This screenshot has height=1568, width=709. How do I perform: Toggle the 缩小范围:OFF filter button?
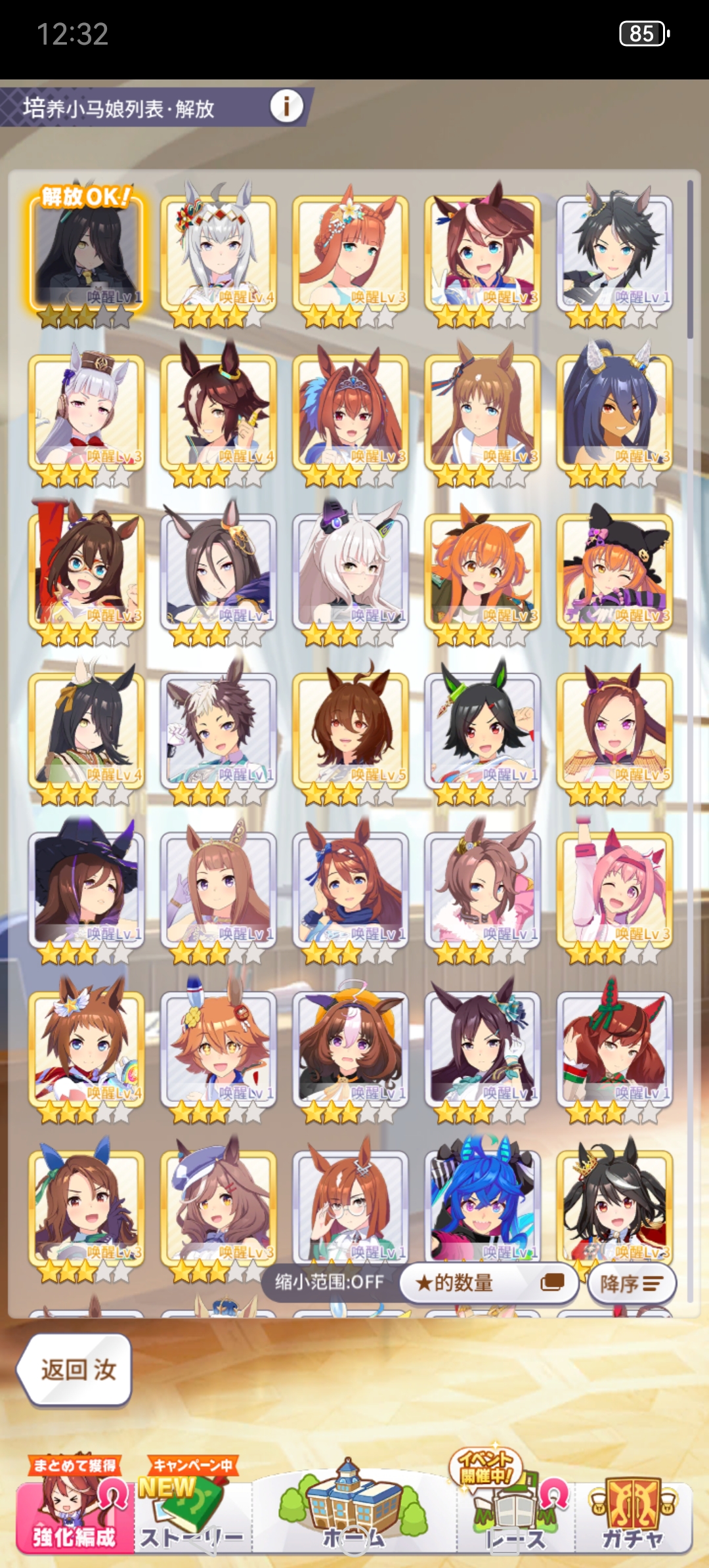pos(329,1281)
